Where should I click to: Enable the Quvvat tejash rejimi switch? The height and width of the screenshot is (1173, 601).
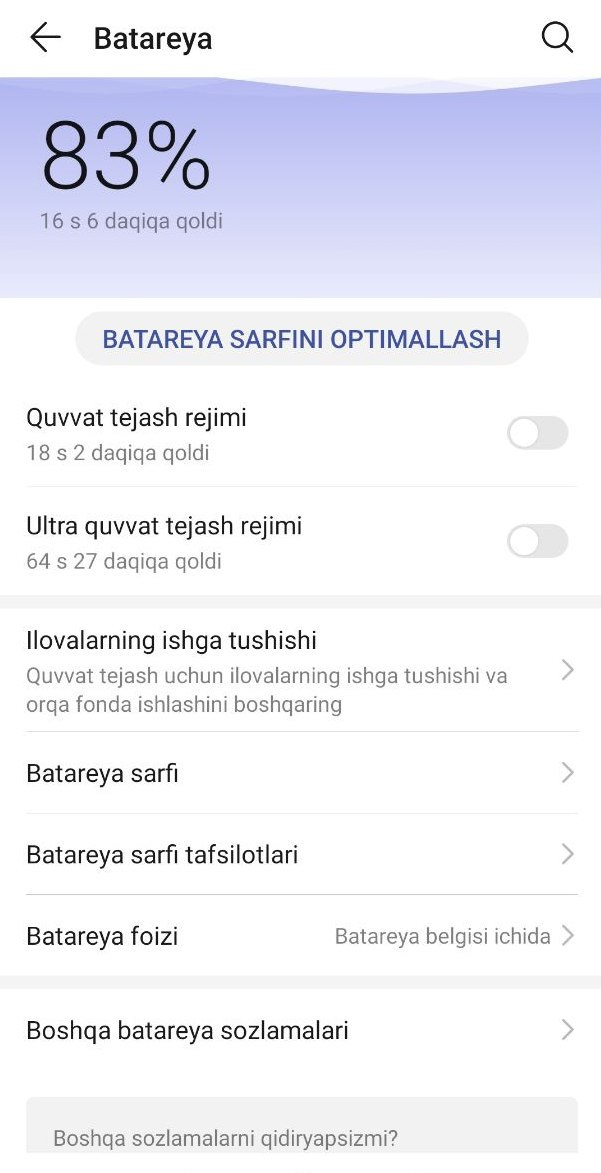coord(537,434)
